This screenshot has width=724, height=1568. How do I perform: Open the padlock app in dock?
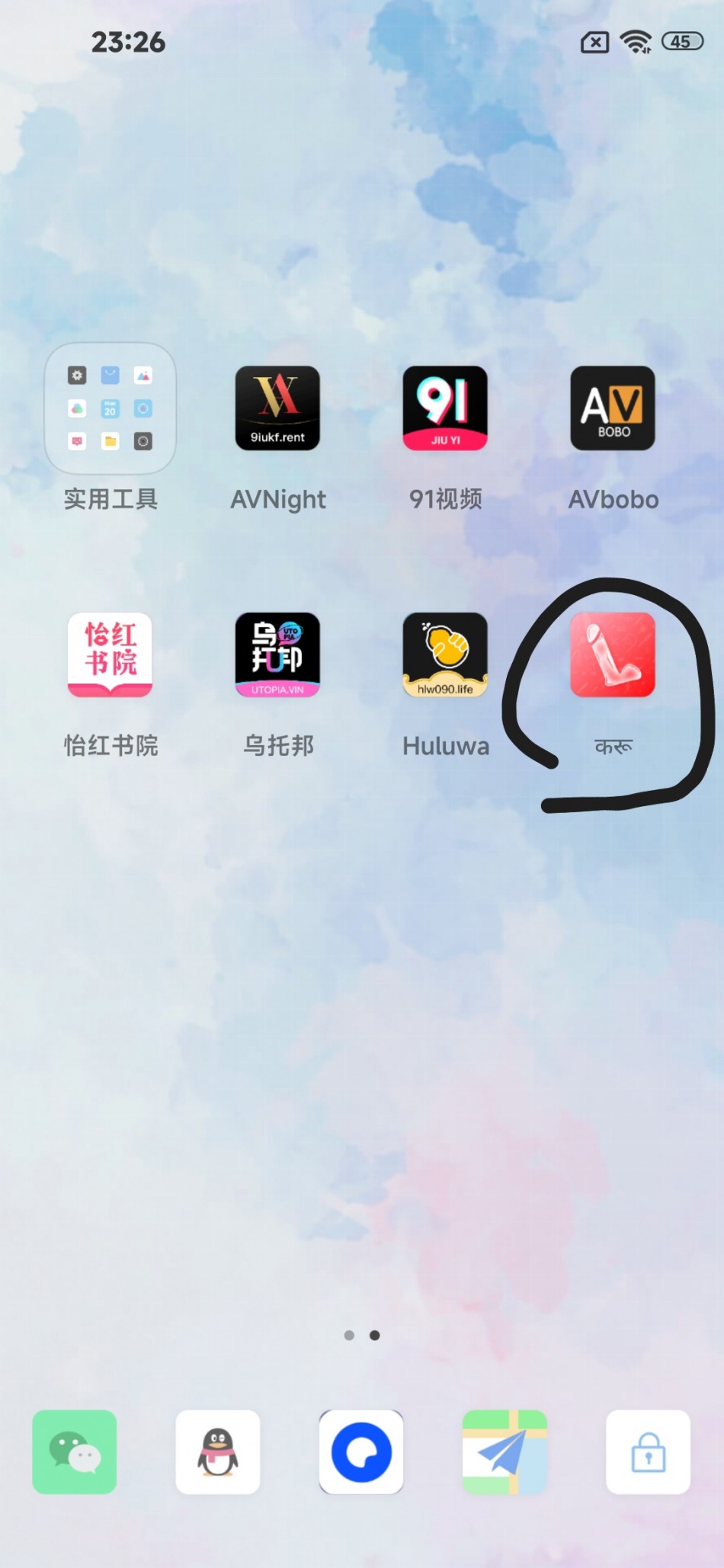click(648, 1451)
